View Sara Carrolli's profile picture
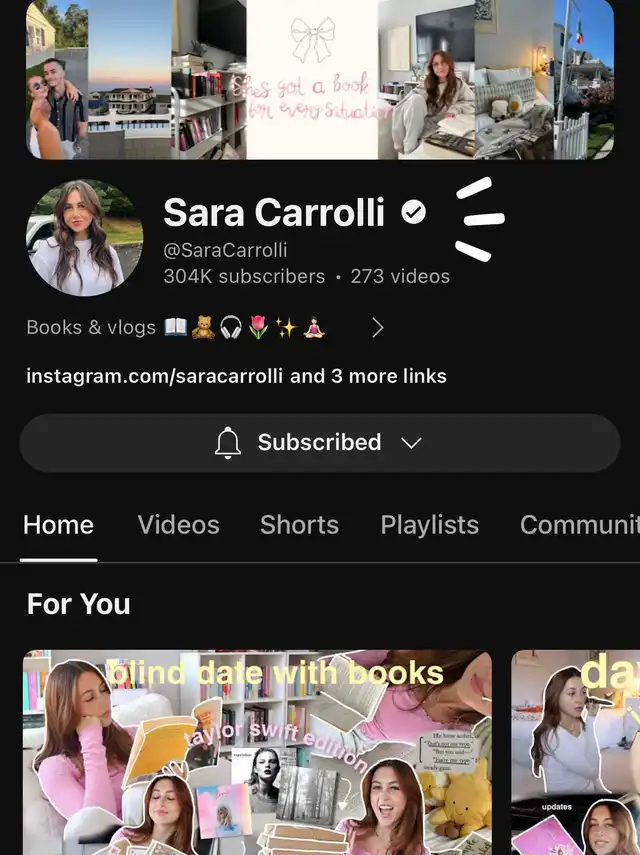Image resolution: width=640 pixels, height=855 pixels. pos(84,238)
